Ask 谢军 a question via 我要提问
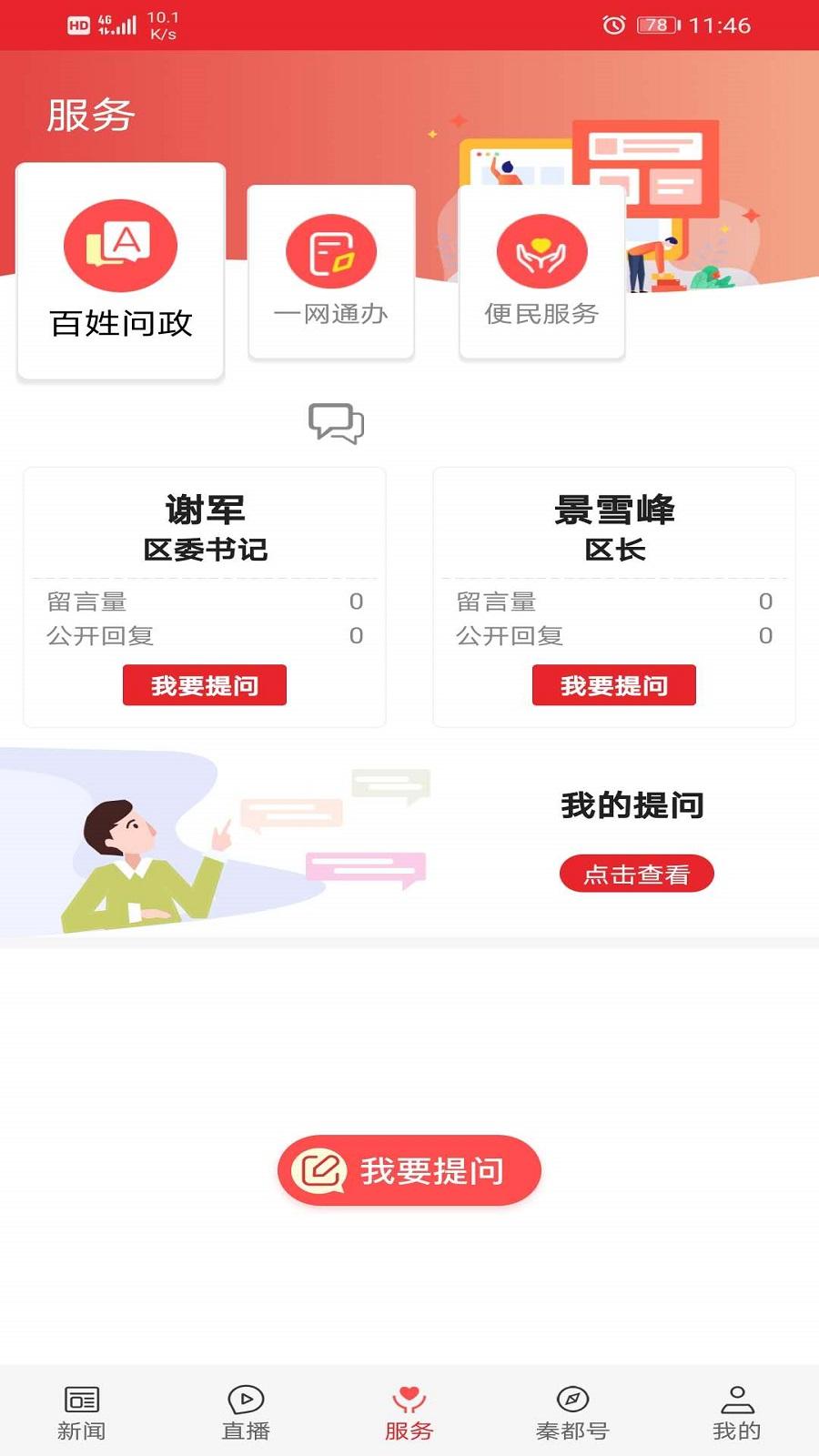The image size is (819, 1456). click(204, 684)
